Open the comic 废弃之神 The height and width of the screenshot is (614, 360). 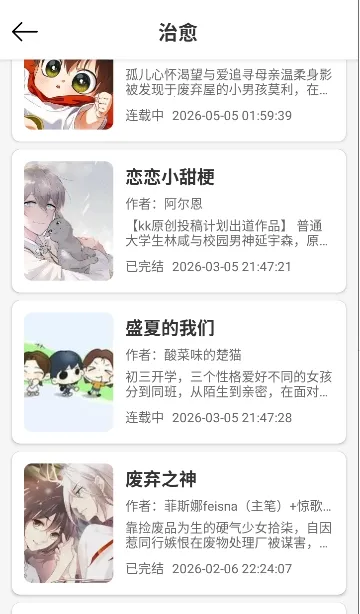pyautogui.click(x=179, y=523)
